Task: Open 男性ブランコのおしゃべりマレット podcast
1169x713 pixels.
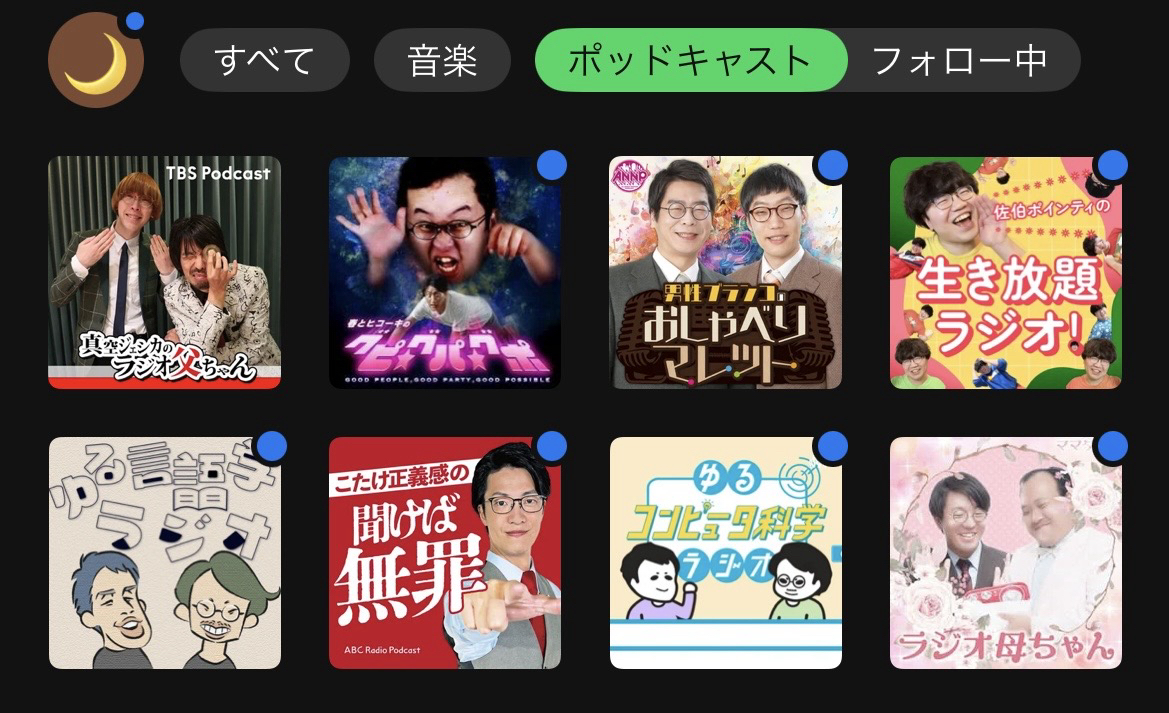Action: pos(726,272)
